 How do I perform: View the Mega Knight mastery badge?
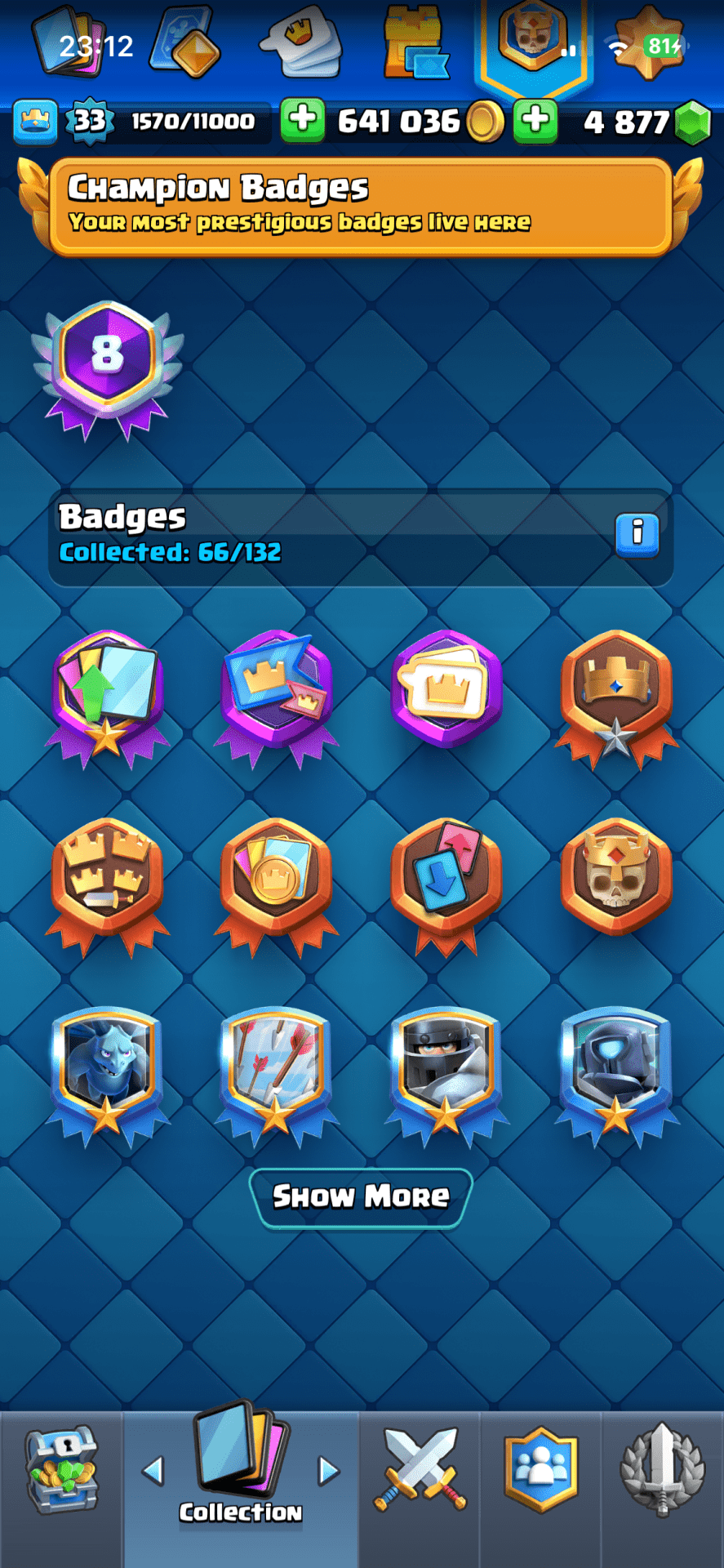(446, 1070)
